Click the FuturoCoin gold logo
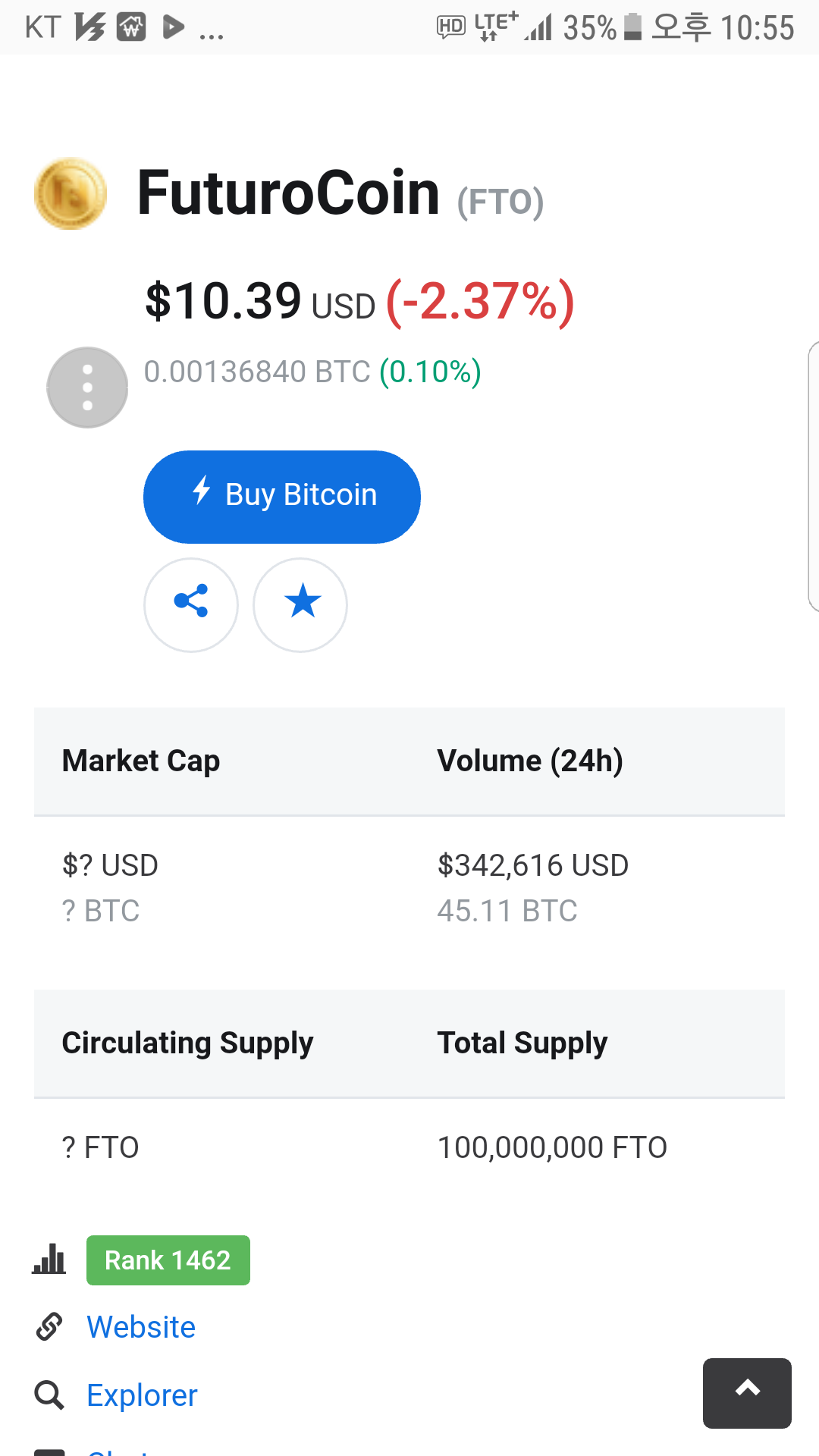Viewport: 819px width, 1456px height. pyautogui.click(x=71, y=193)
